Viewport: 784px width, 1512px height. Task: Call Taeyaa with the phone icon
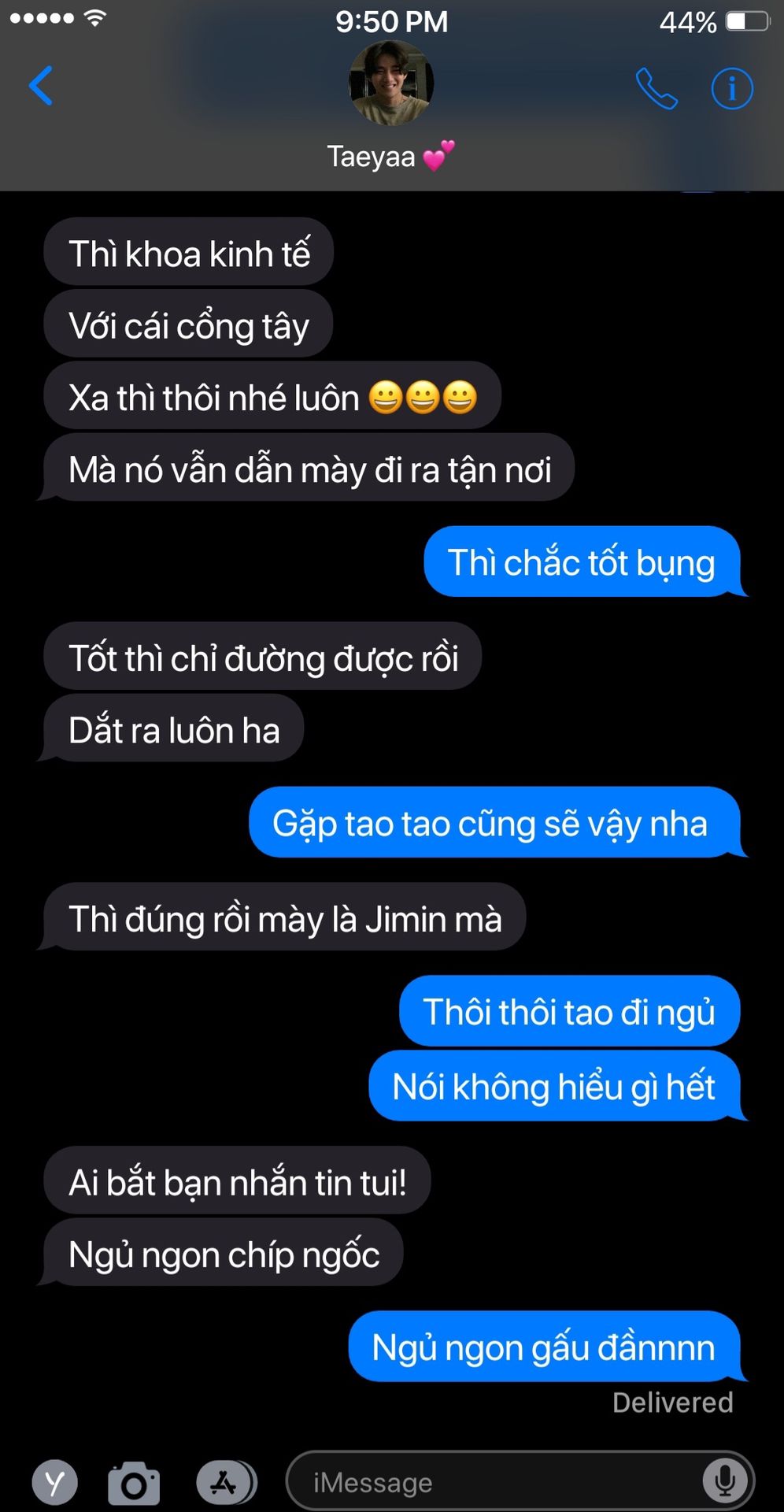click(656, 88)
